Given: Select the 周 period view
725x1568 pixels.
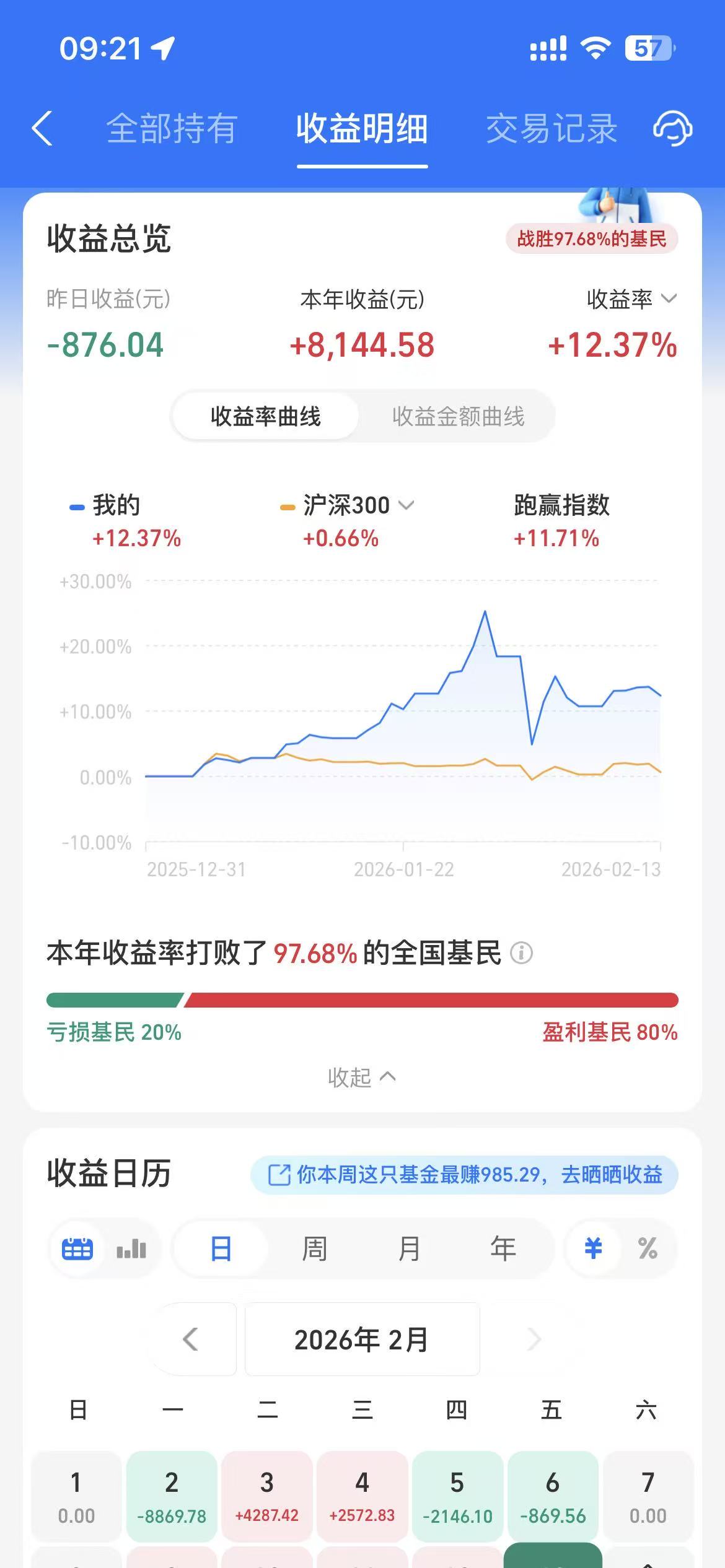Looking at the screenshot, I should (x=314, y=1248).
